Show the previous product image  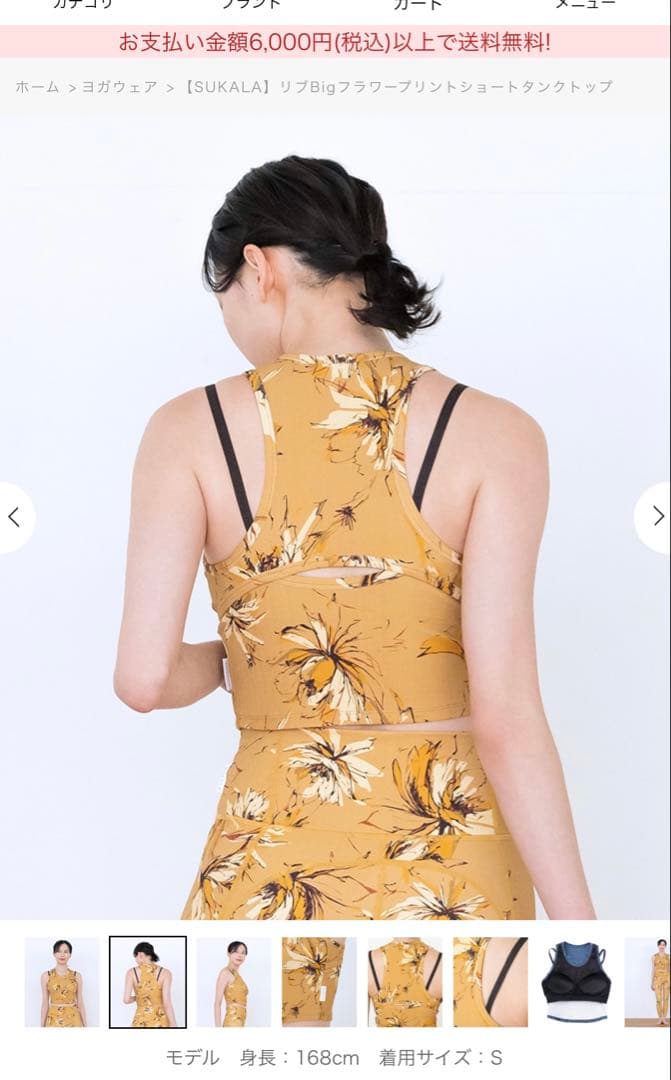pyautogui.click(x=14, y=517)
